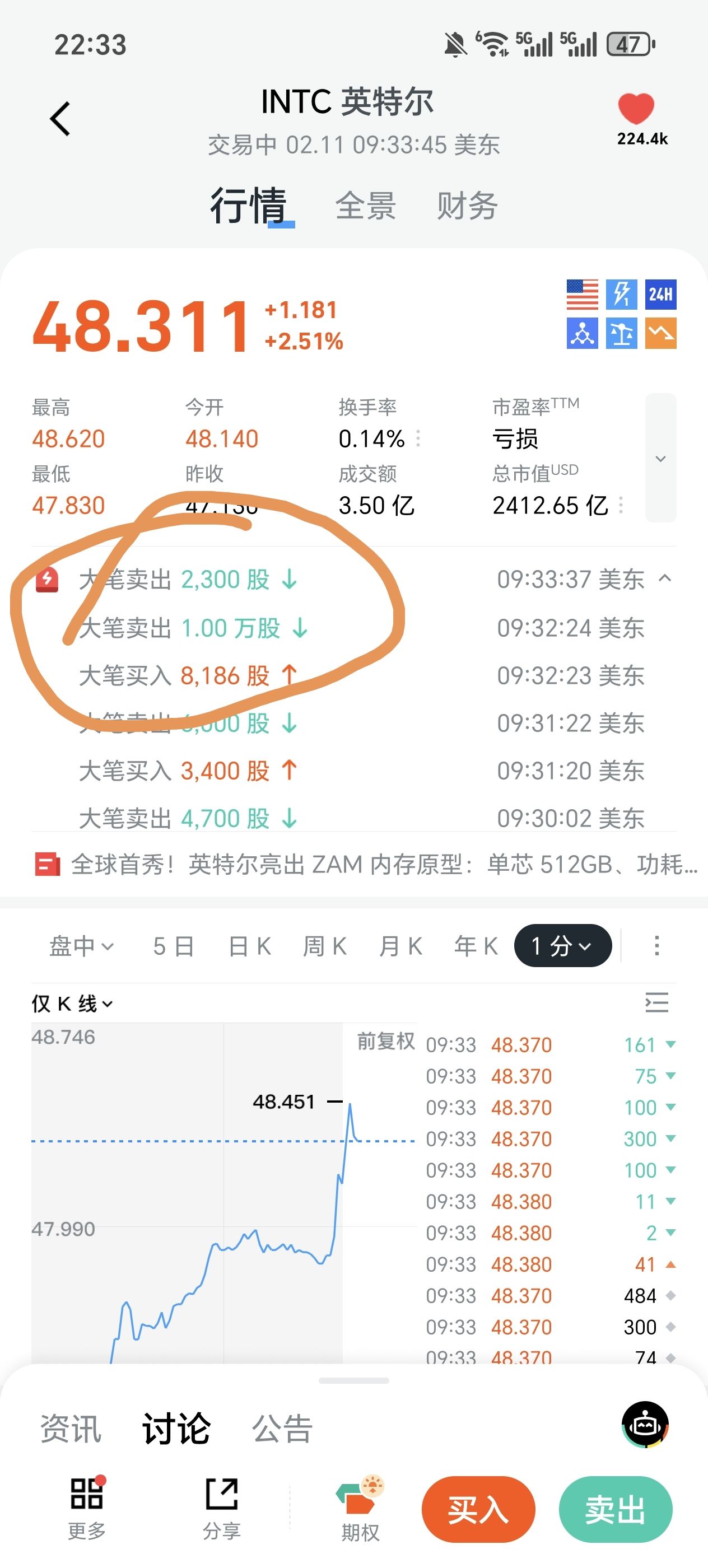Image resolution: width=708 pixels, height=1568 pixels.
Task: Open the 1分 interval dropdown
Action: coord(562,946)
